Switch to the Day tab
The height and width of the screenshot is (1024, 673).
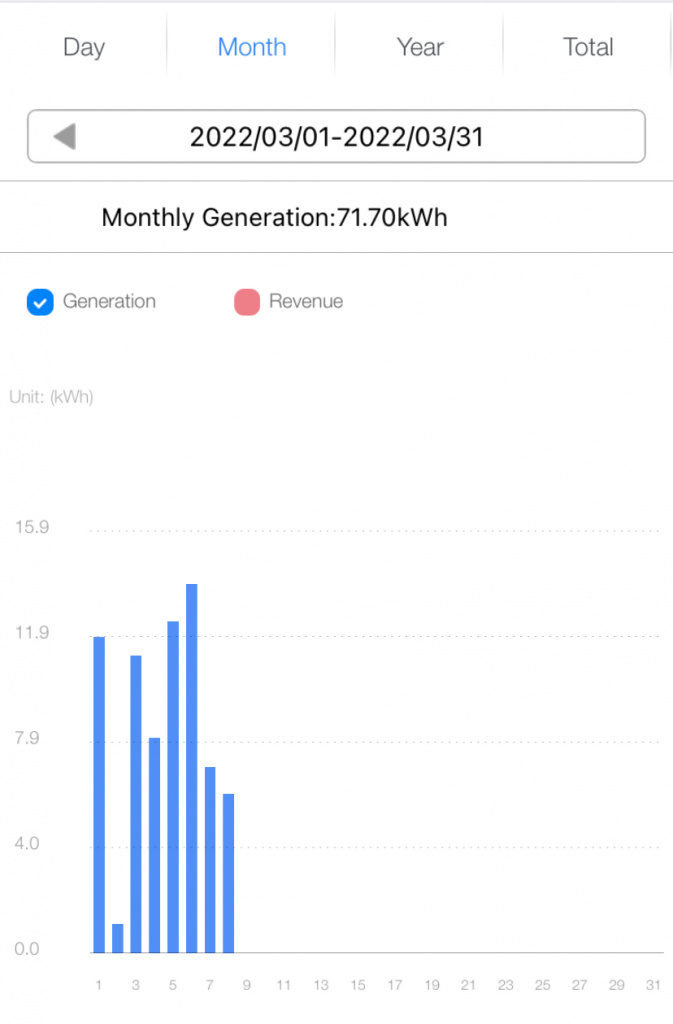(84, 47)
